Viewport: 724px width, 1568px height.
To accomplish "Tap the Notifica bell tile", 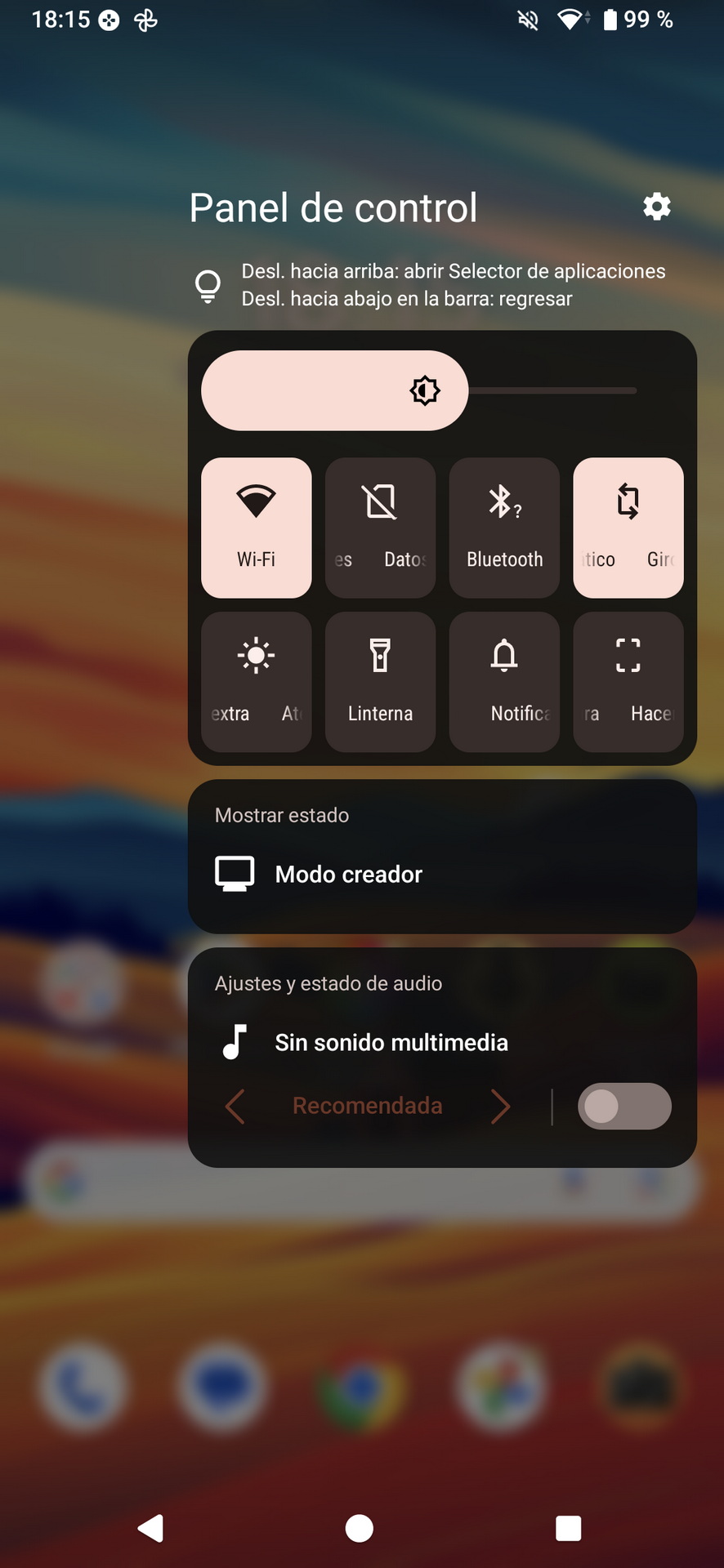I will click(505, 682).
